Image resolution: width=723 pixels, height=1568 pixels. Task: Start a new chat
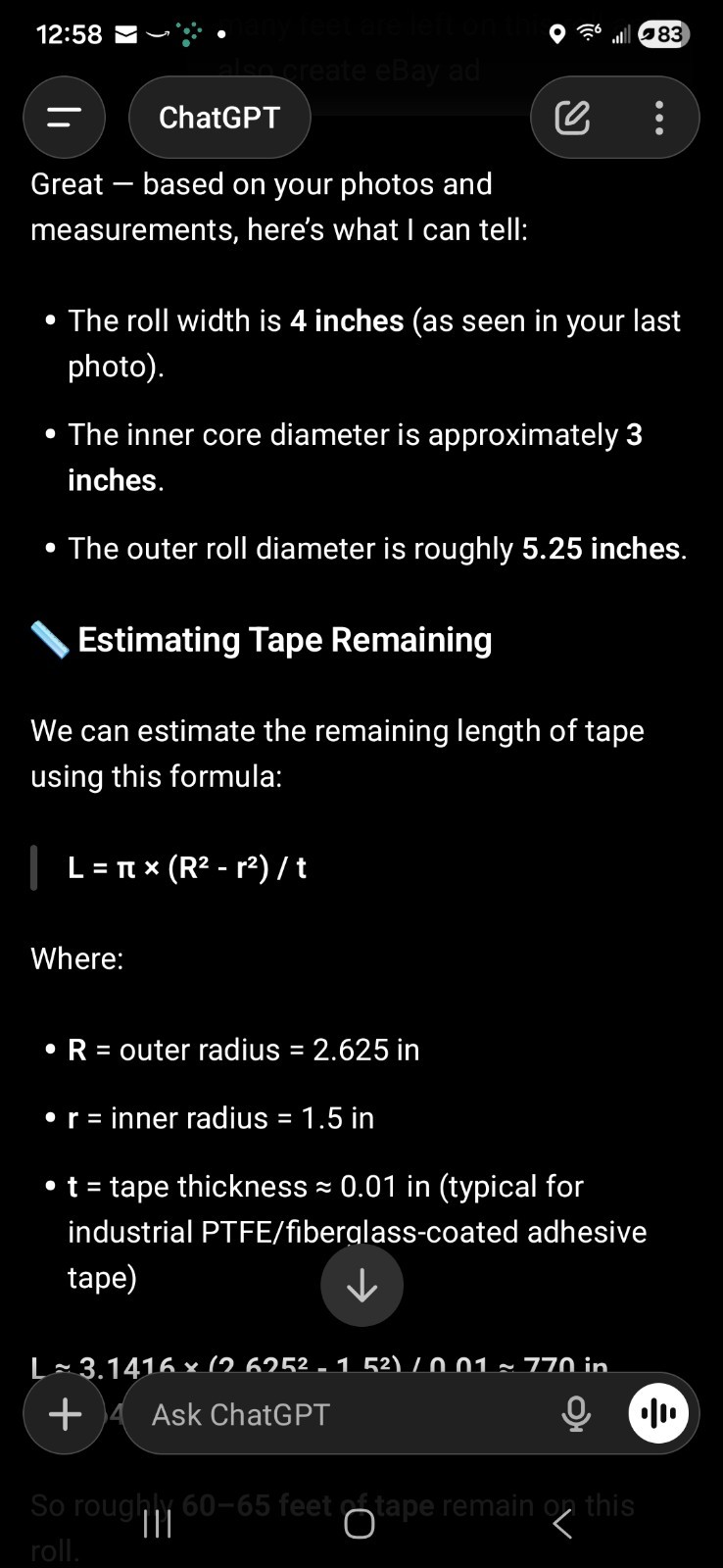[572, 118]
